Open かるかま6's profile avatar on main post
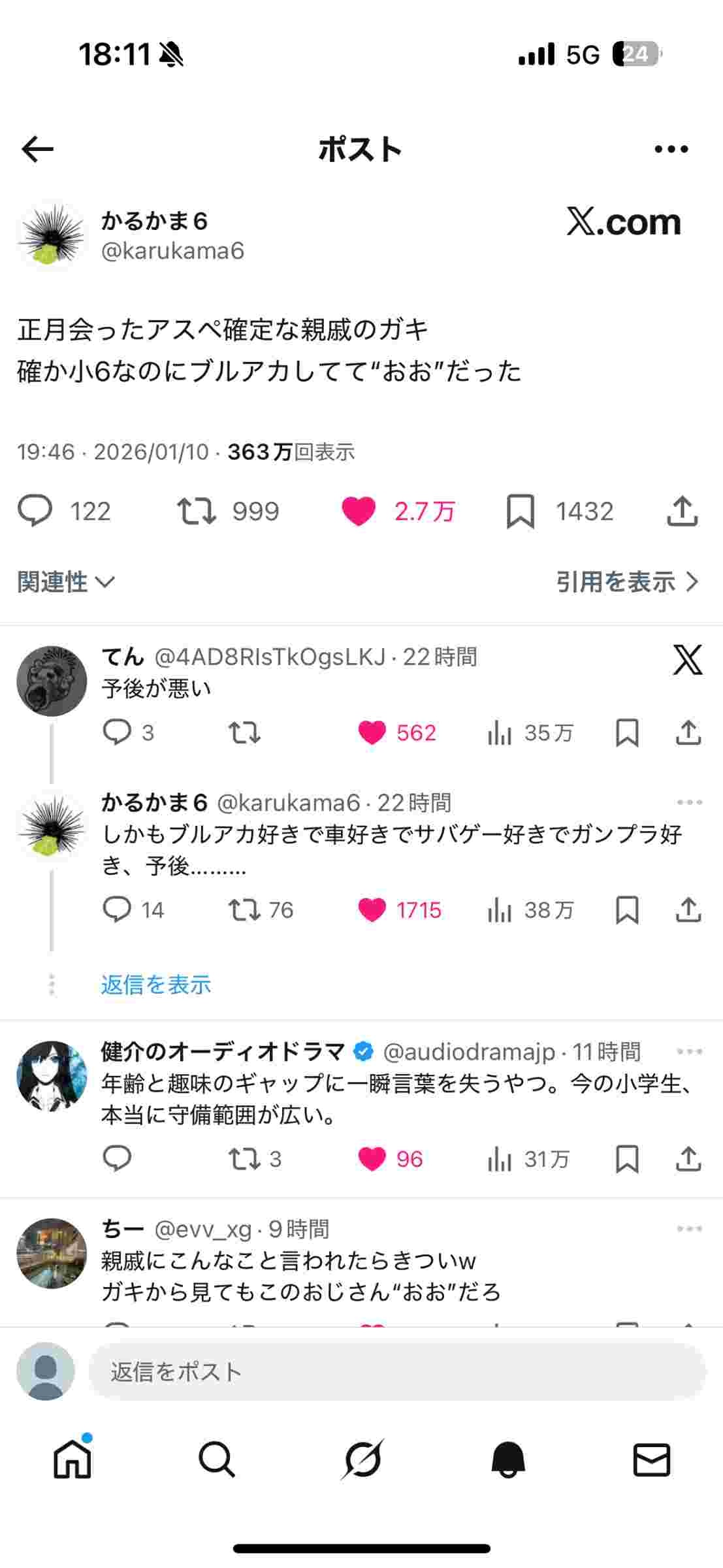Screen dimensions: 723x1568 click(52, 236)
